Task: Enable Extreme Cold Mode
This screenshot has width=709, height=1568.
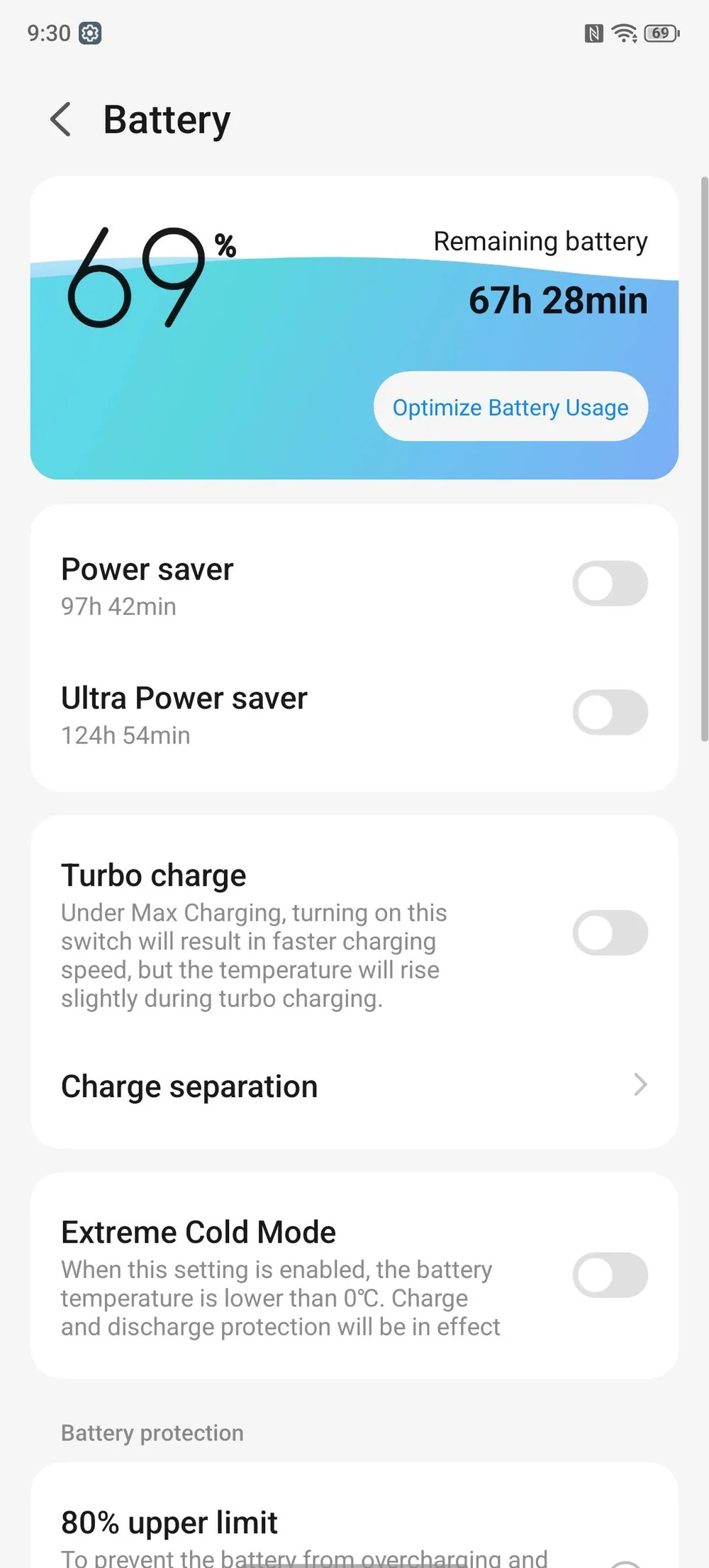Action: coord(610,1275)
